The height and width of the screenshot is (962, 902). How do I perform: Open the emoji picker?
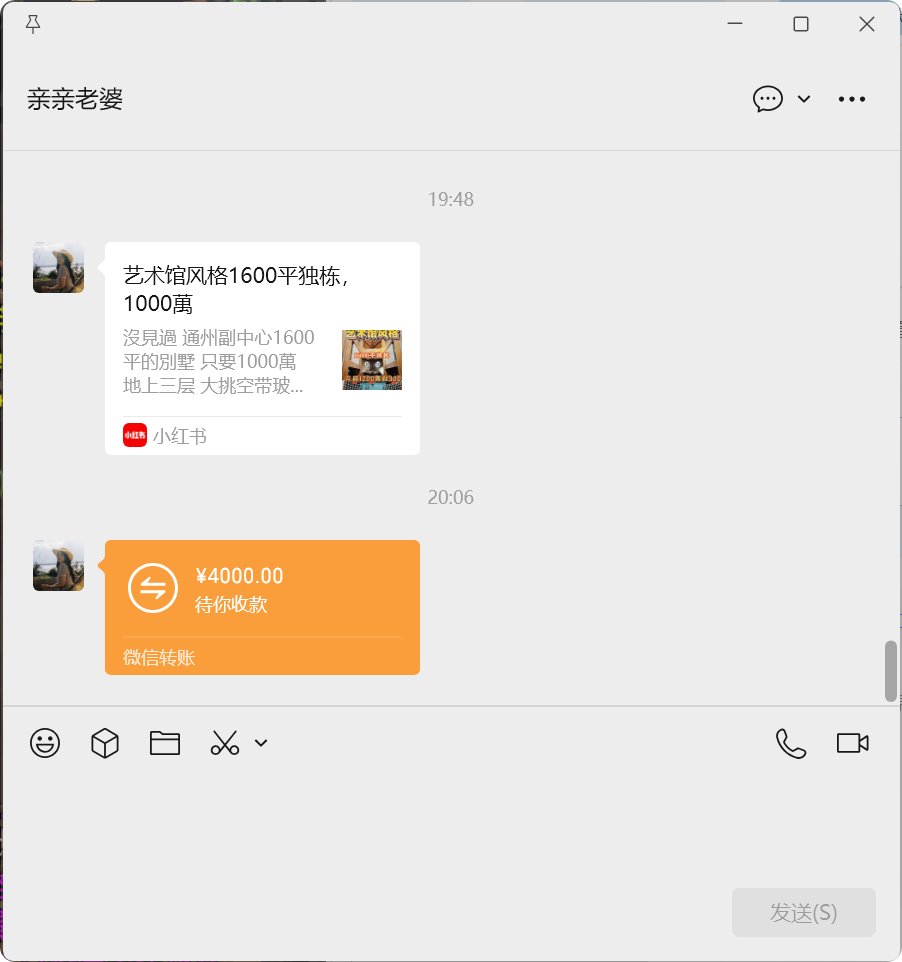point(45,743)
